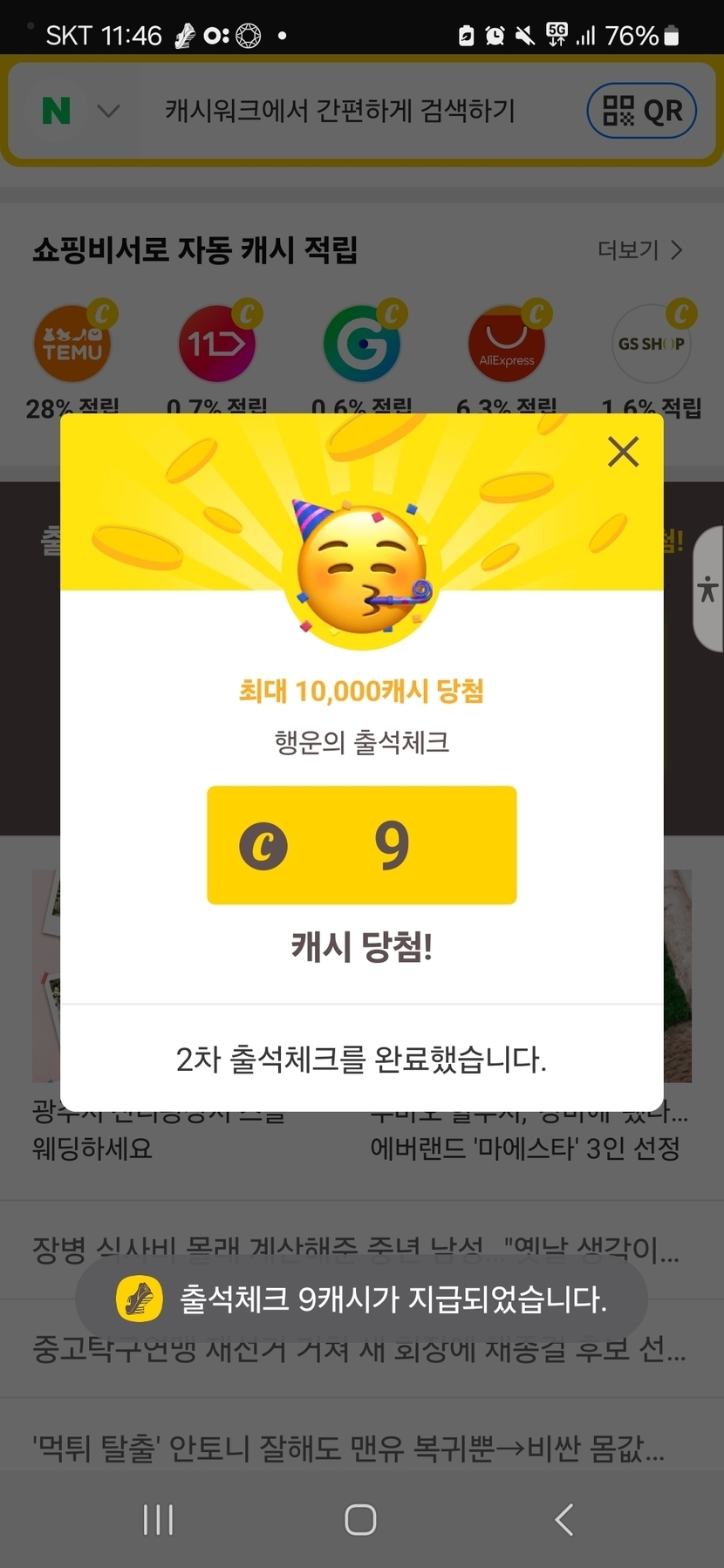The height and width of the screenshot is (1568, 724).
Task: Open the 에버랜드 '마에스타' 3인 선정 article
Action: pos(525,1148)
